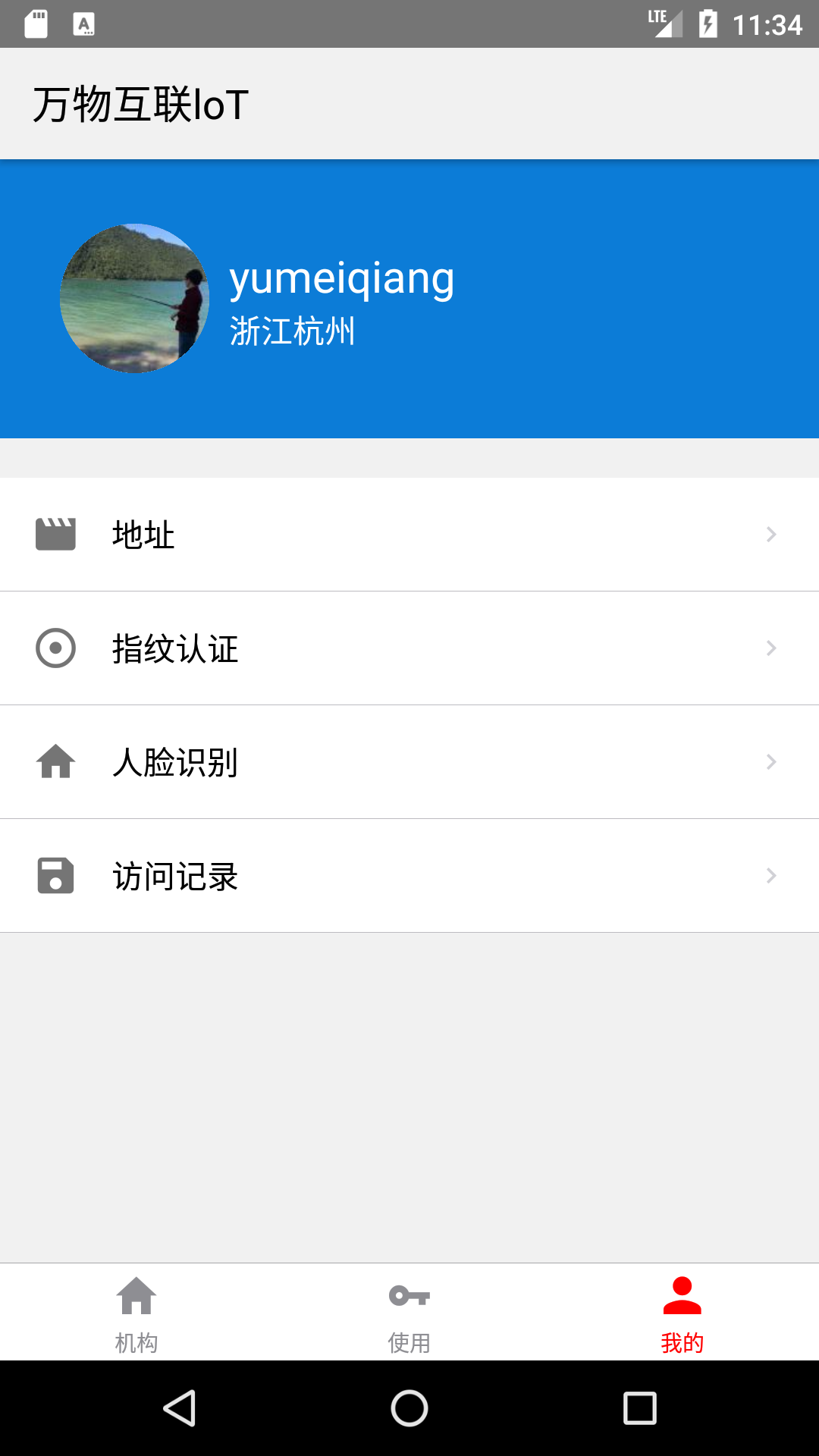This screenshot has width=819, height=1456.
Task: View 访问记录 access records
Action: (x=409, y=876)
